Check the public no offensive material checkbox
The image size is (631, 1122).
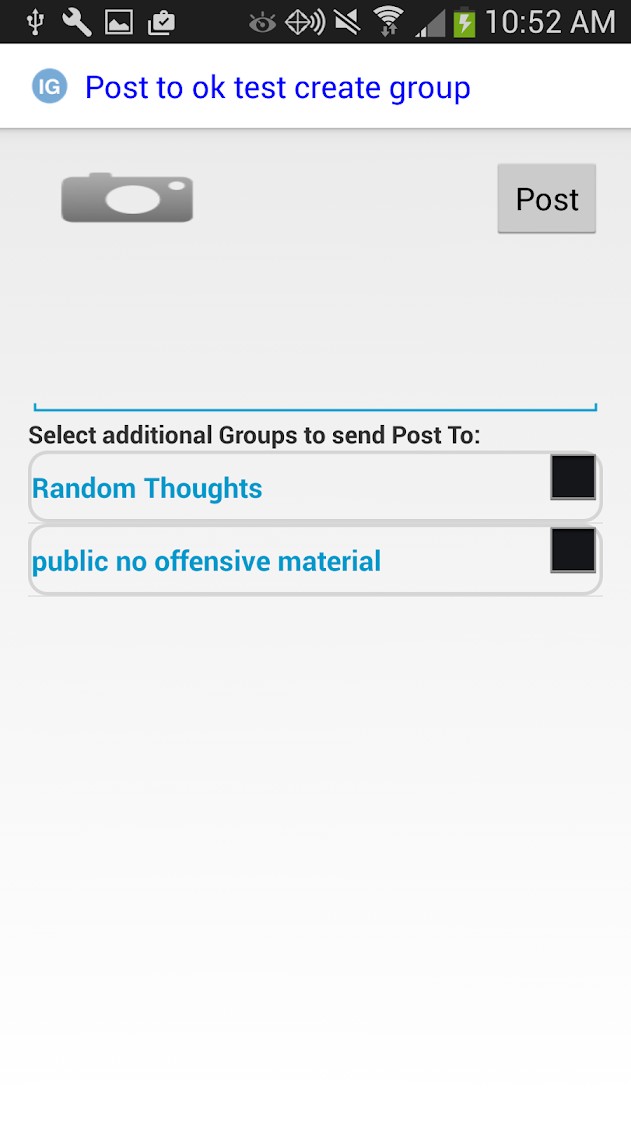coord(573,551)
